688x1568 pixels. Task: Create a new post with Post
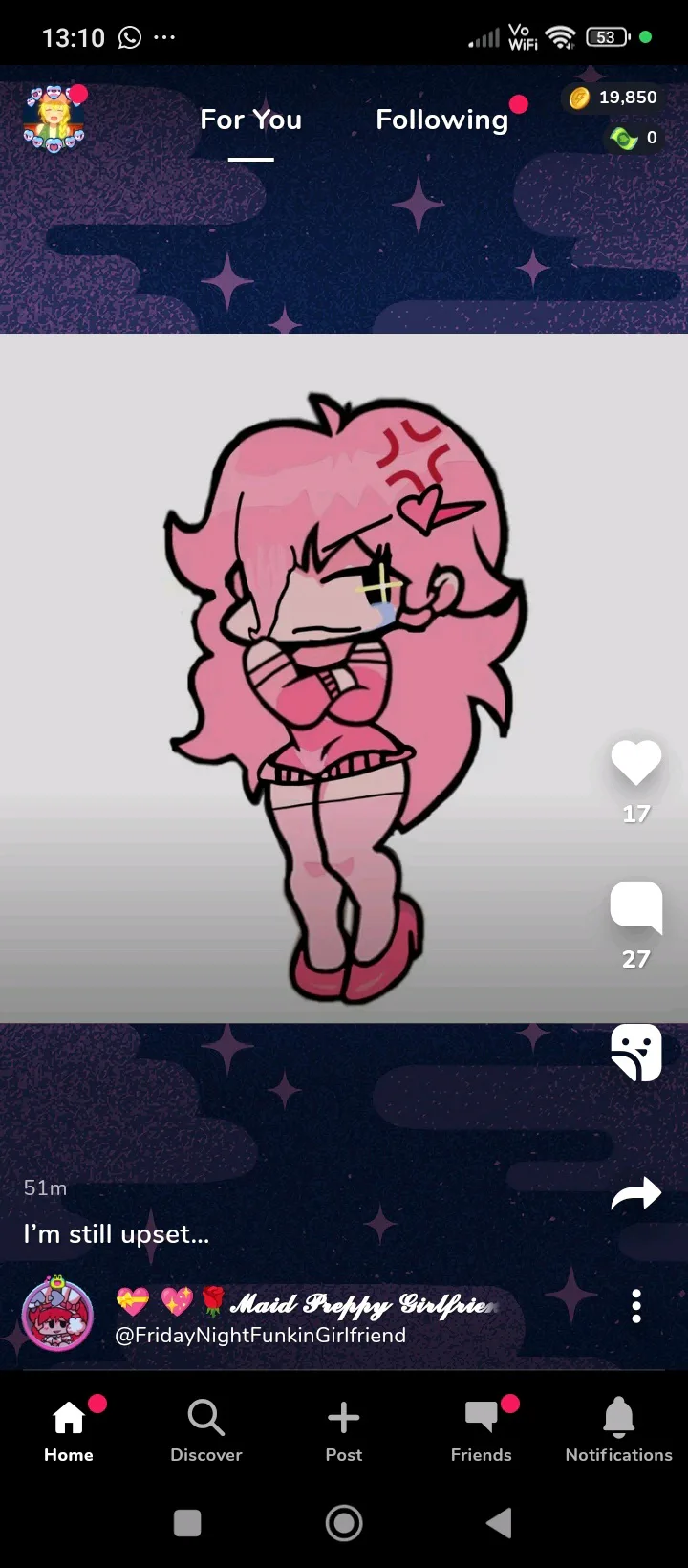[344, 1430]
